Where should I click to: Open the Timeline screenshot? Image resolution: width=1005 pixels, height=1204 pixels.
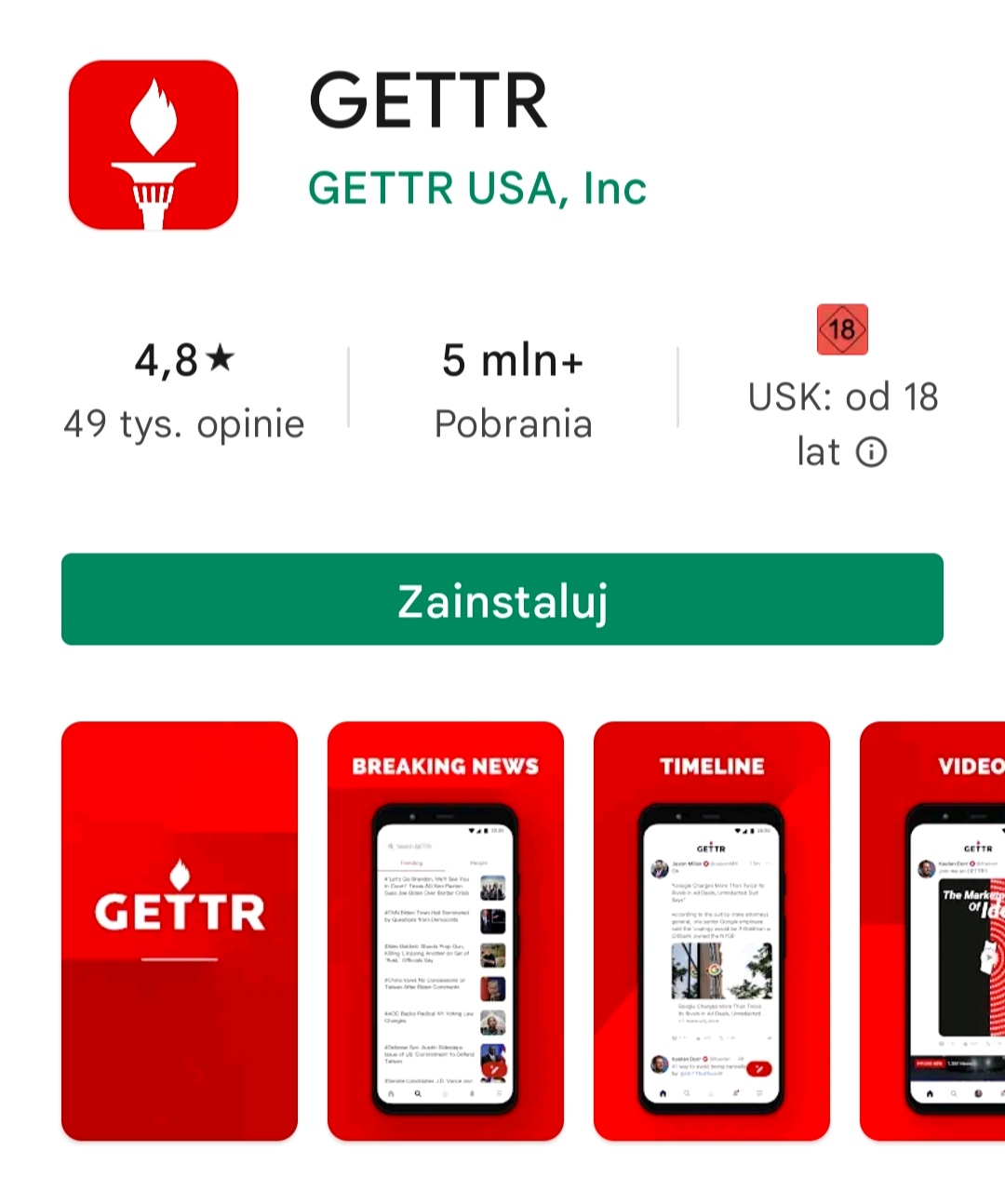(712, 930)
